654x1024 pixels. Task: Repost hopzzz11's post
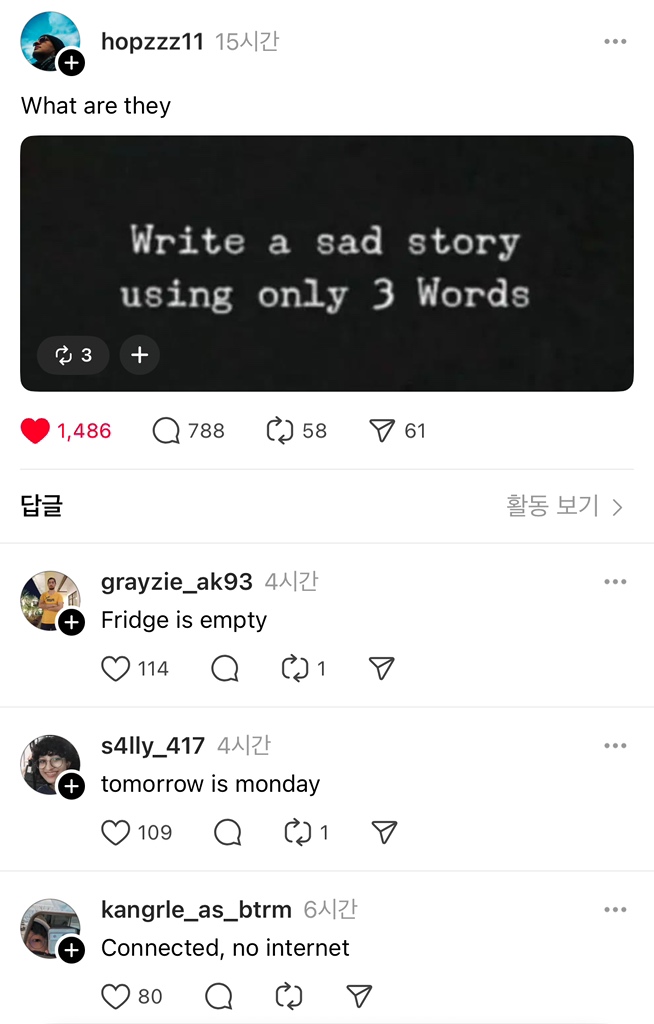point(279,431)
